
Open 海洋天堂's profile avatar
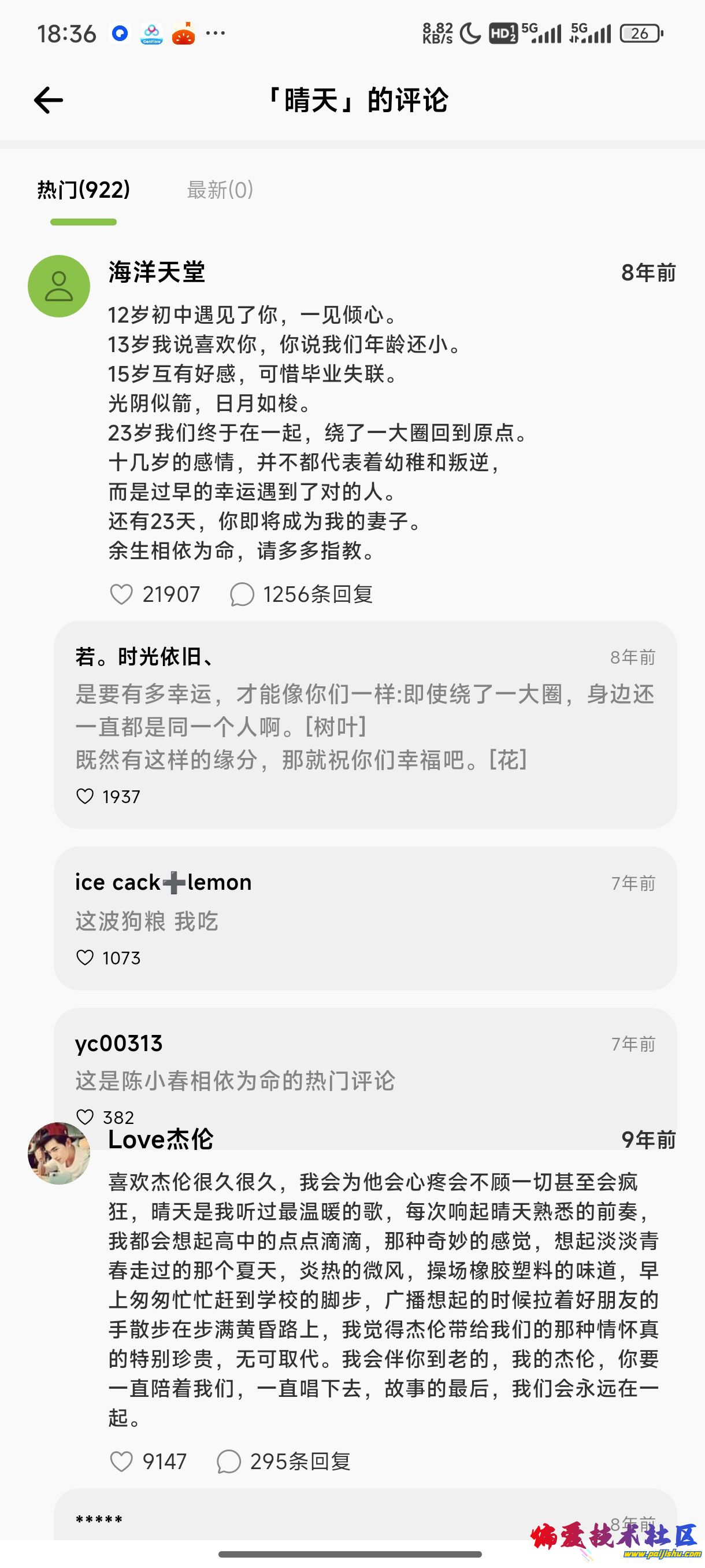pos(59,286)
